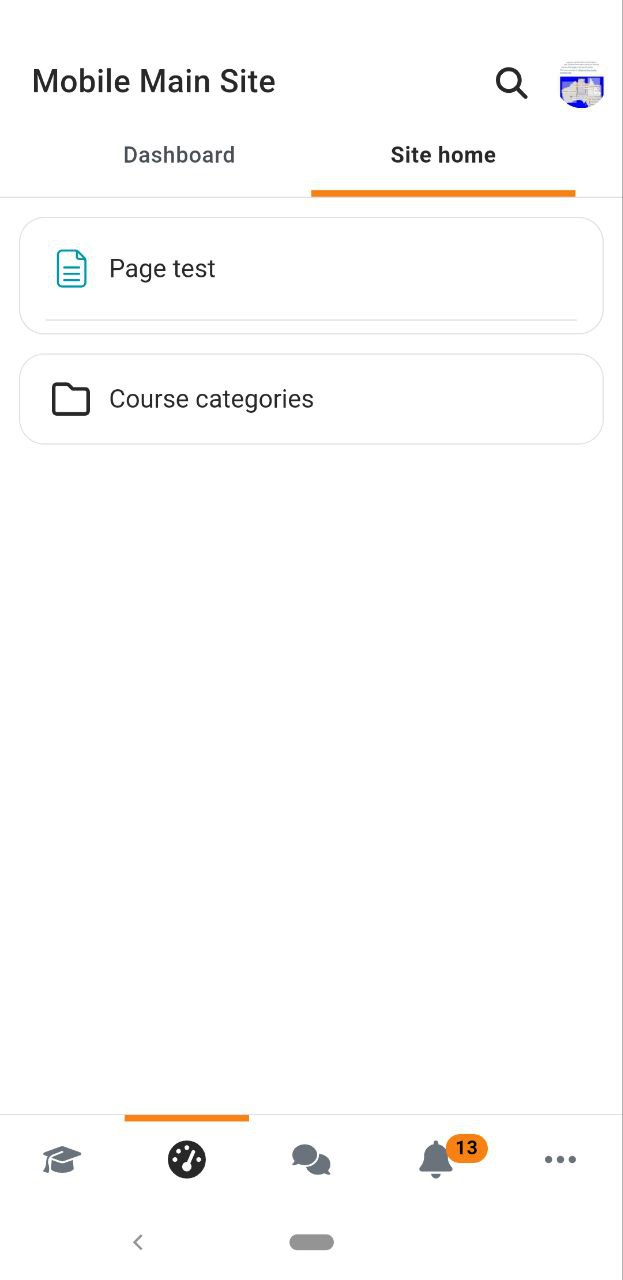Go to the graduation cap courses tab
Image resolution: width=623 pixels, height=1280 pixels.
(x=62, y=1160)
